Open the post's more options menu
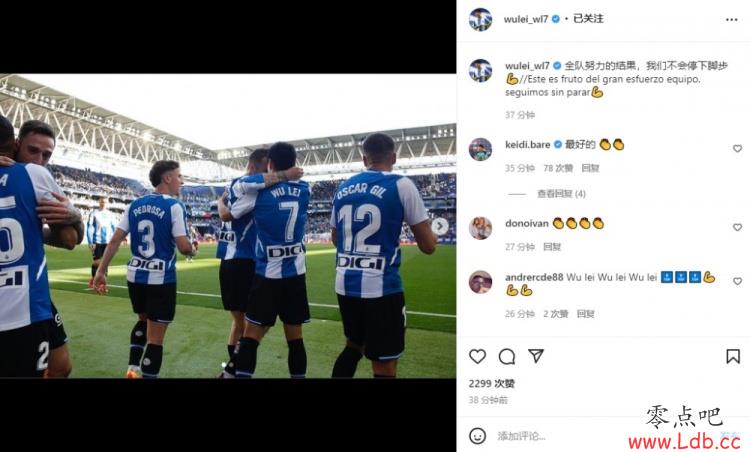This screenshot has width=750, height=452. coord(731,19)
